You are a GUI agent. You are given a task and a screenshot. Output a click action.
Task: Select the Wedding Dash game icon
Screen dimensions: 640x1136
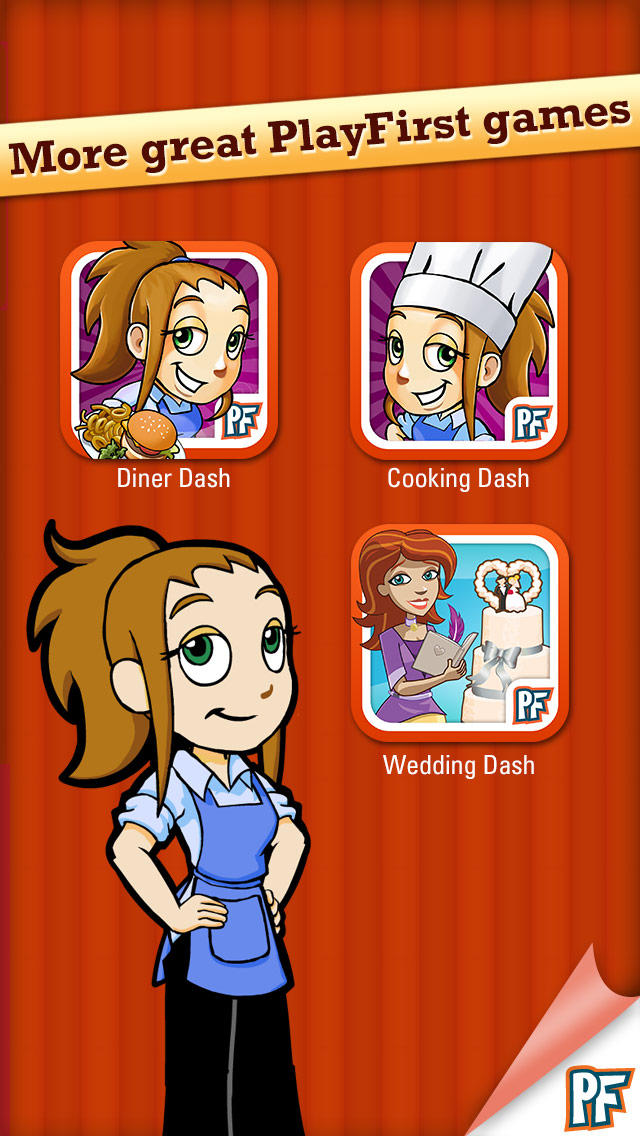(x=459, y=633)
